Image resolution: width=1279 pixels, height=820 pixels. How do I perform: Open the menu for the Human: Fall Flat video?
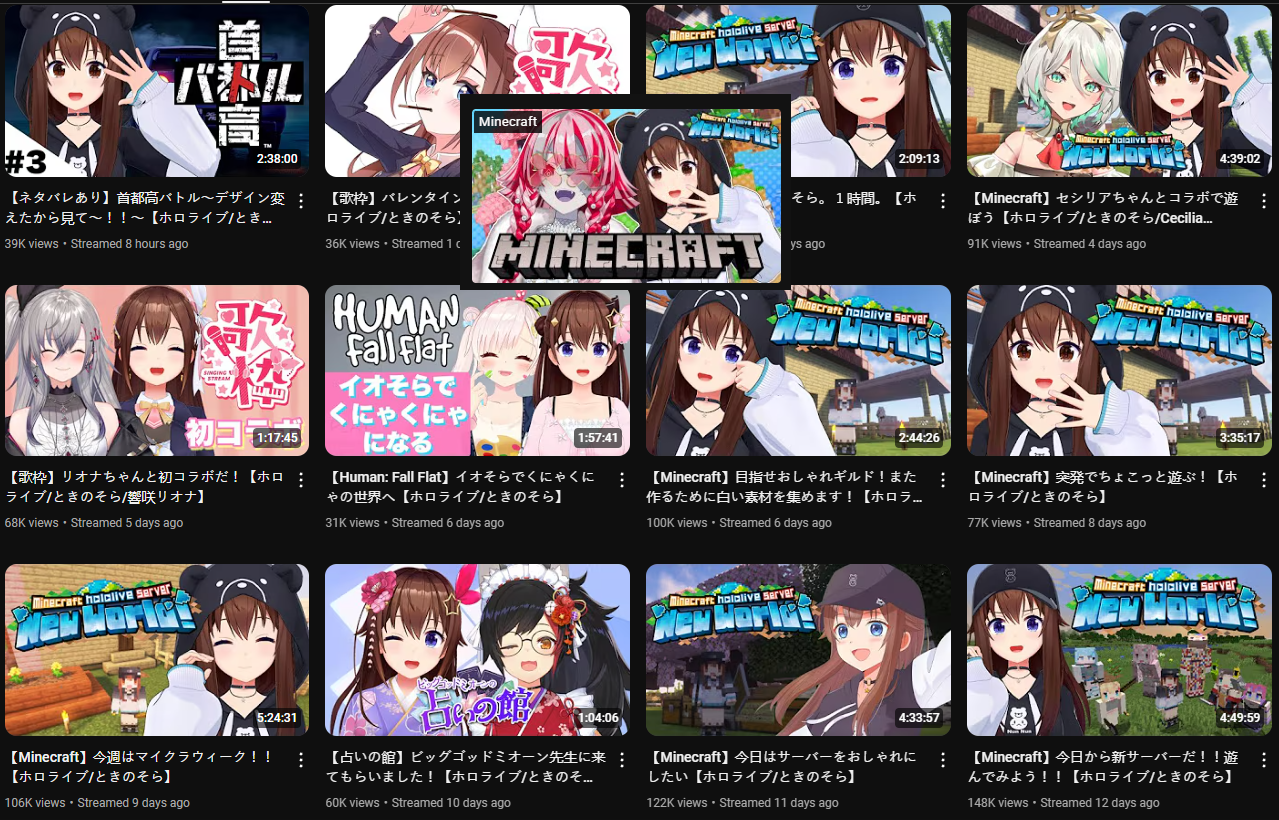point(621,480)
